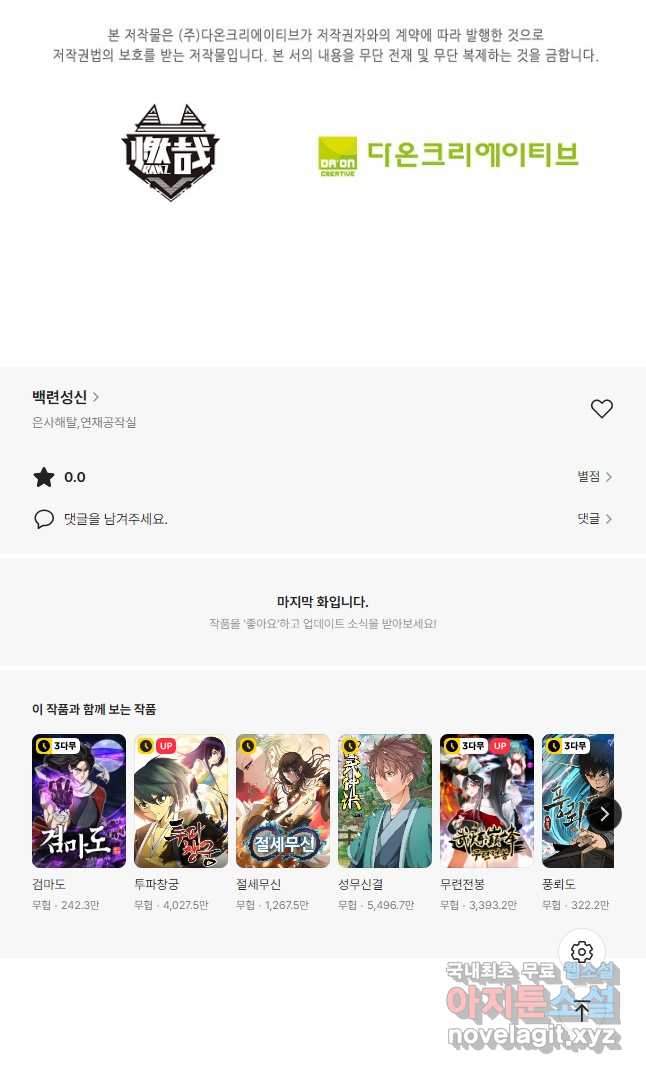Show more recommended works with the arrow
Screen dimensions: 646x1074
[604, 813]
